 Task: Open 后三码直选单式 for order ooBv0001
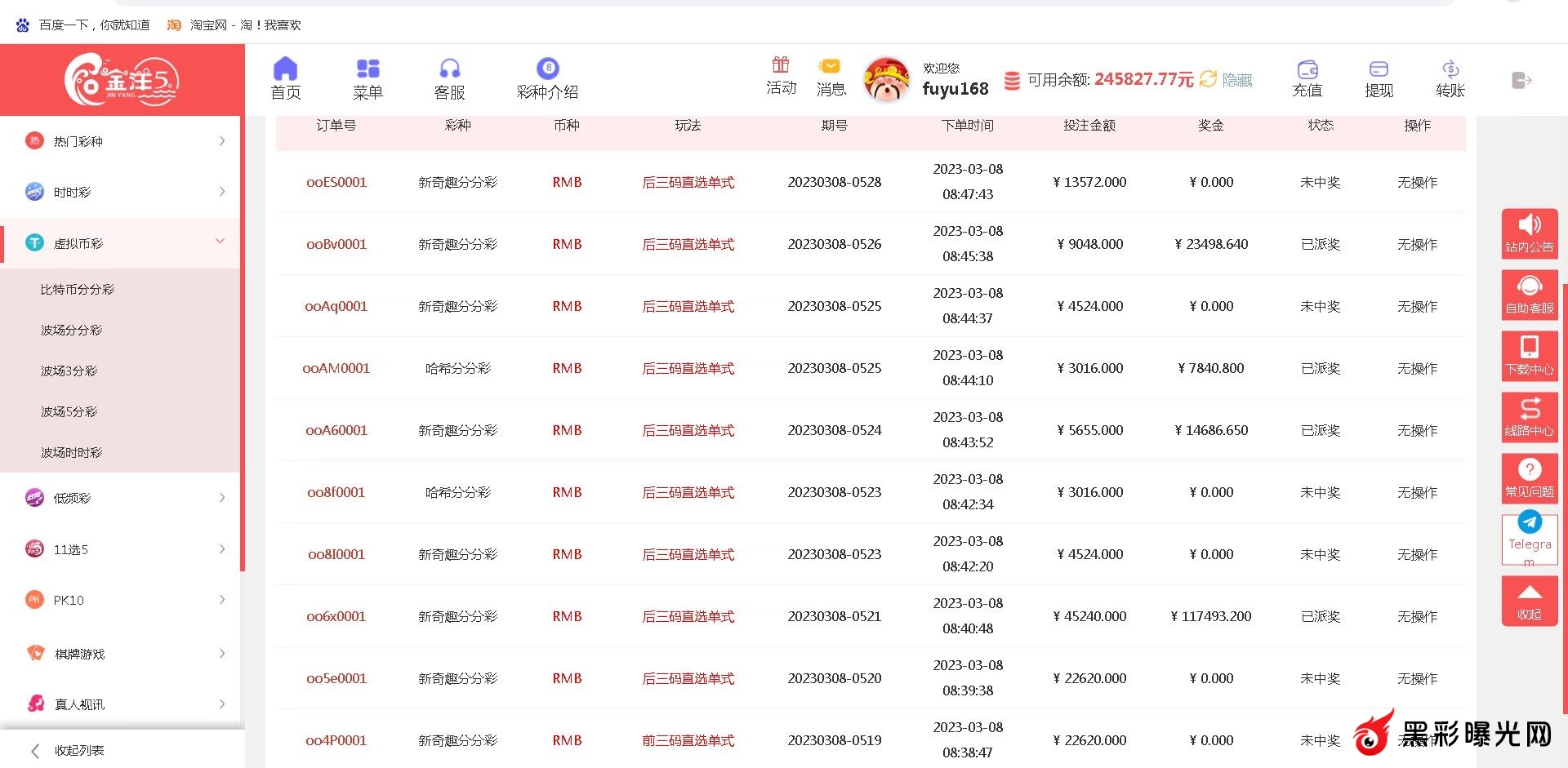(x=688, y=244)
